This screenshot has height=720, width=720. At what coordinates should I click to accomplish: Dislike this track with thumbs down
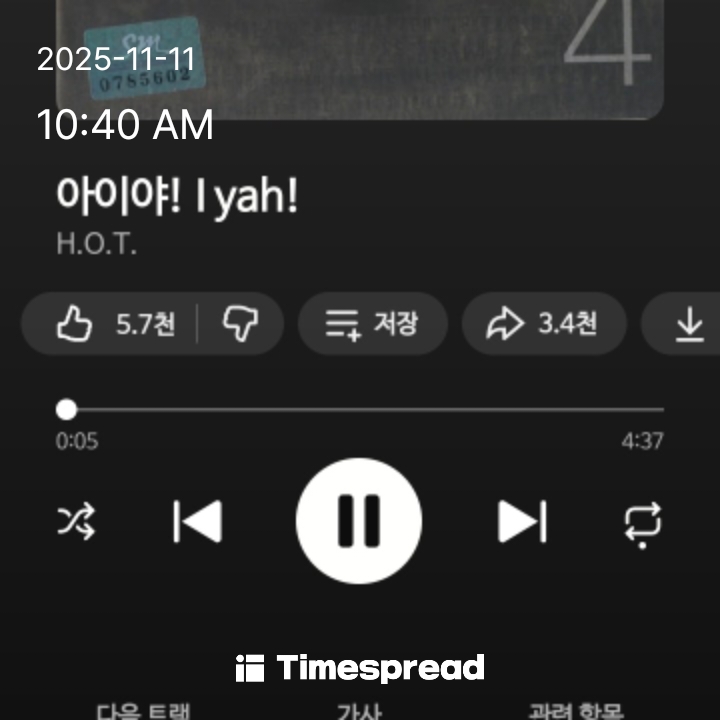coord(240,324)
